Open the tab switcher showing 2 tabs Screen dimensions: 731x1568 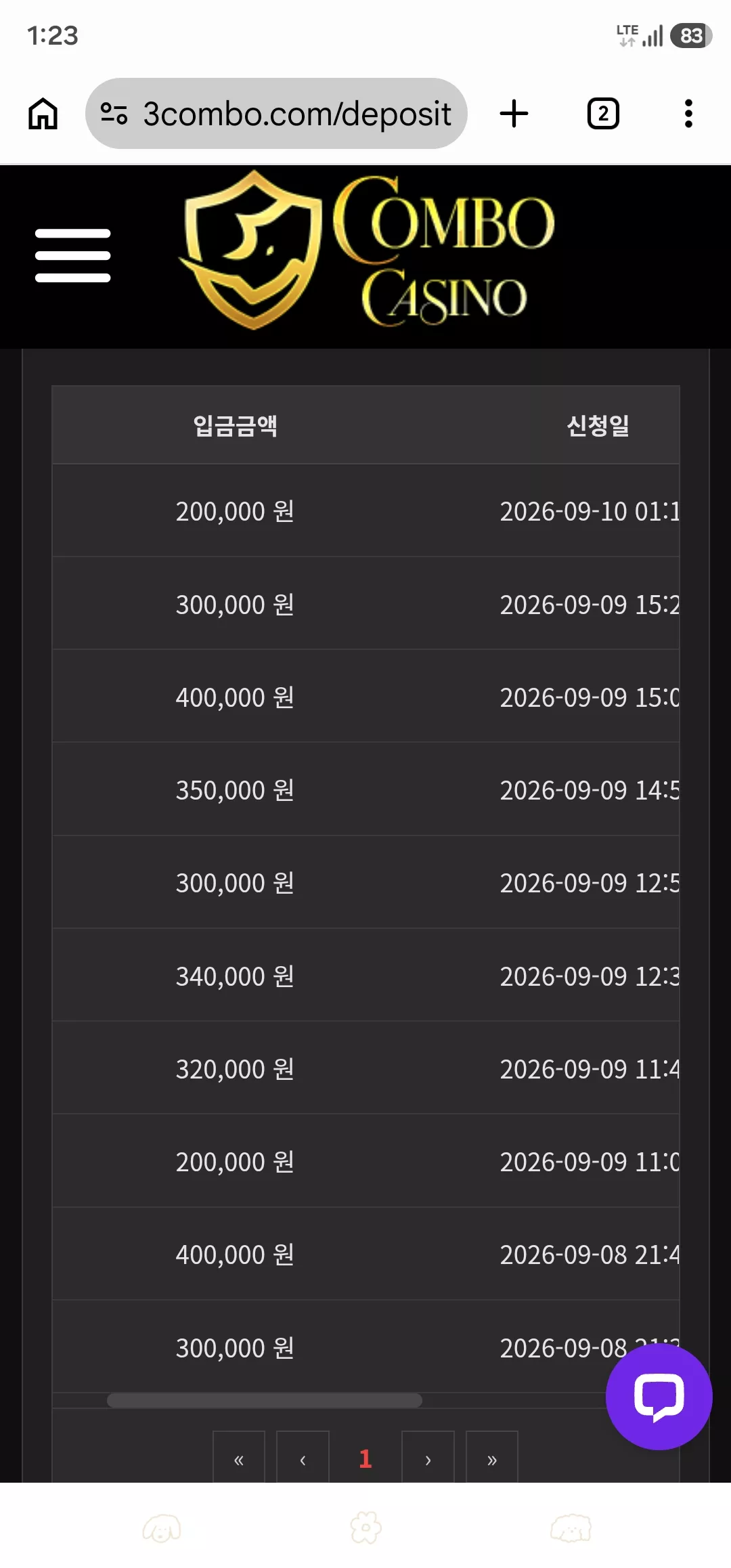[x=603, y=113]
